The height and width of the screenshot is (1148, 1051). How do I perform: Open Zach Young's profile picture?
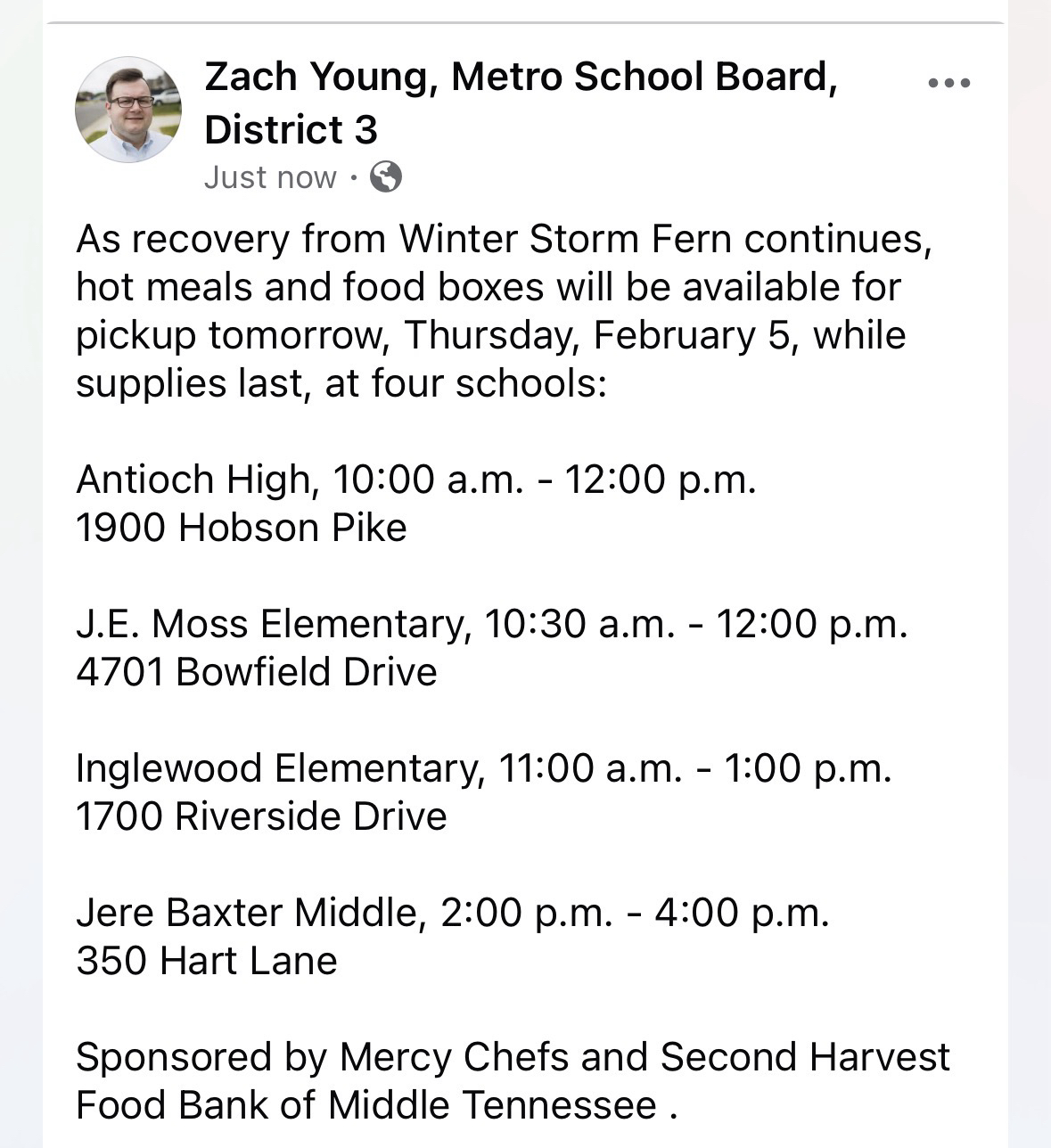click(x=128, y=110)
